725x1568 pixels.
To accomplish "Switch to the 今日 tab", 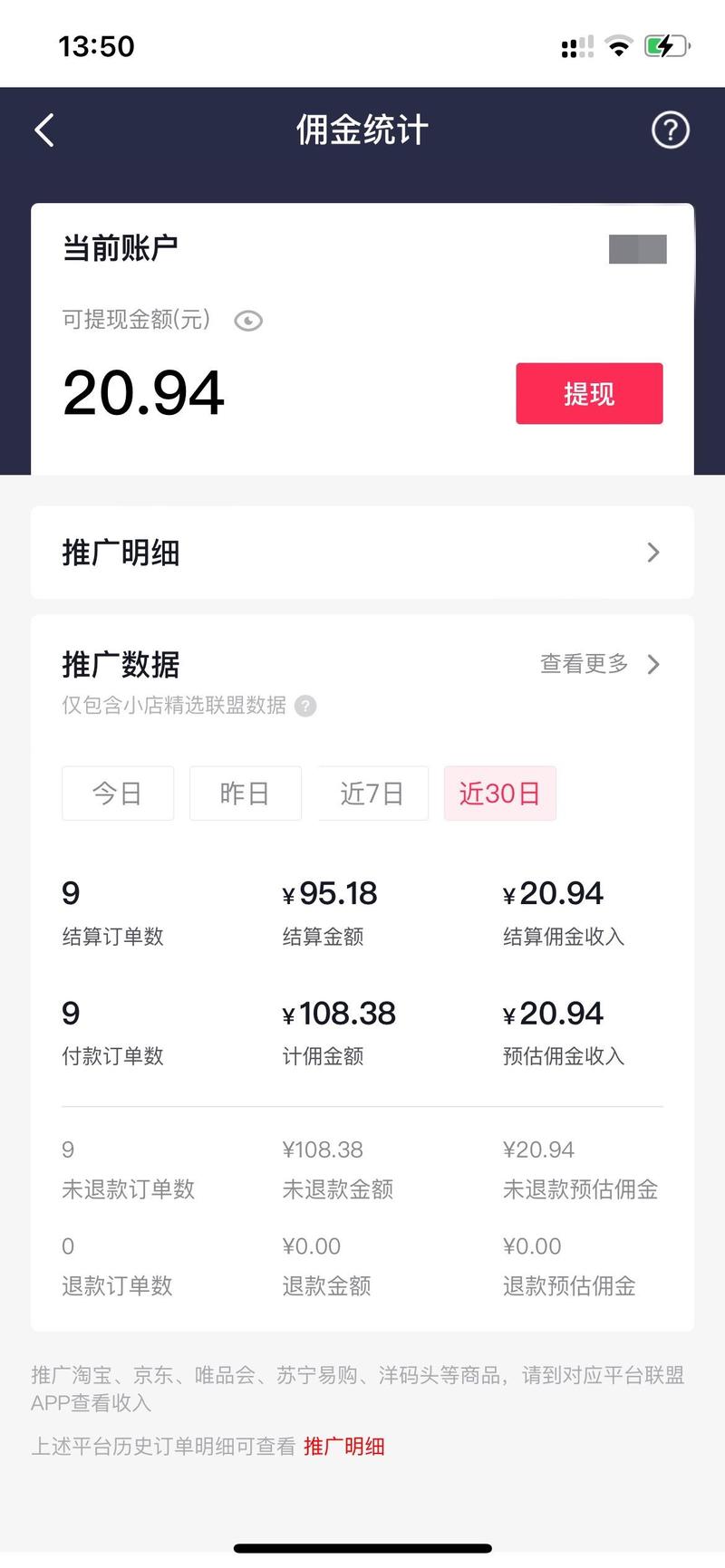I will pos(118,794).
